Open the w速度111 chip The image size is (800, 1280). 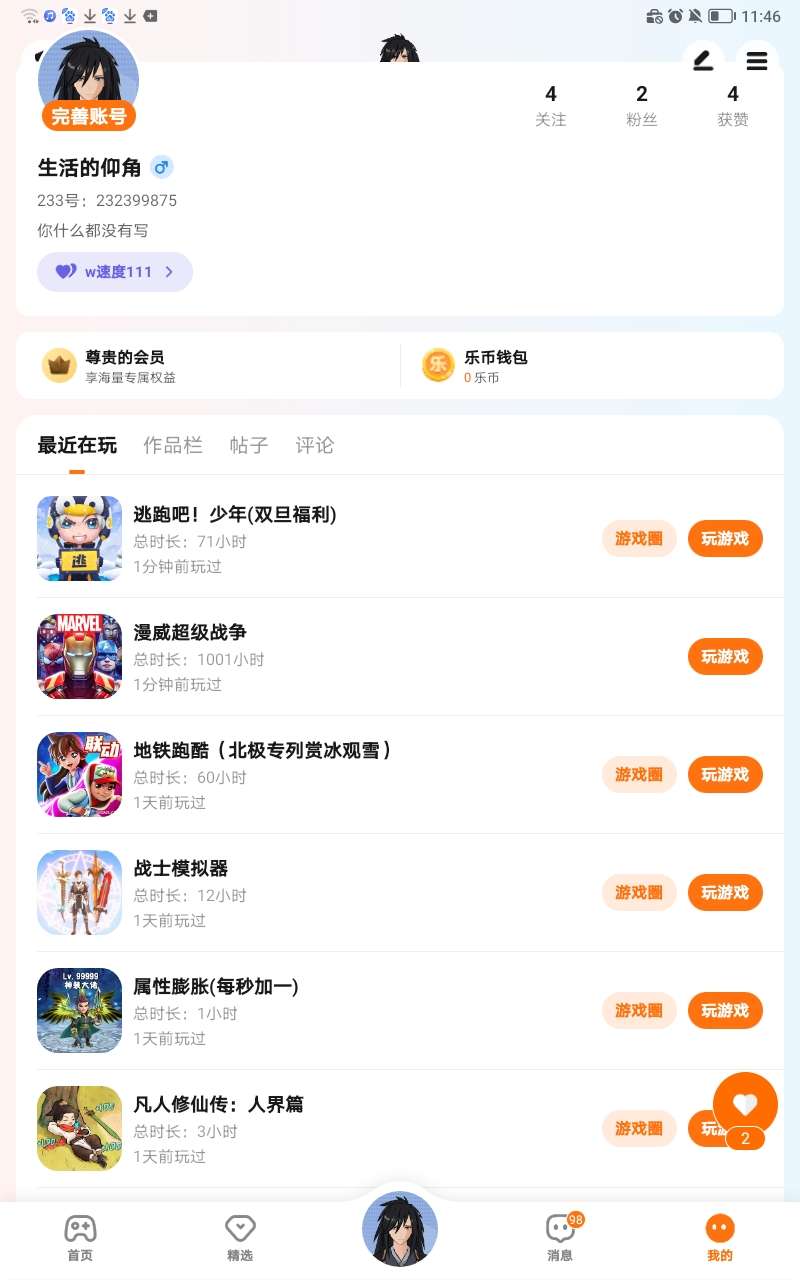pyautogui.click(x=115, y=272)
